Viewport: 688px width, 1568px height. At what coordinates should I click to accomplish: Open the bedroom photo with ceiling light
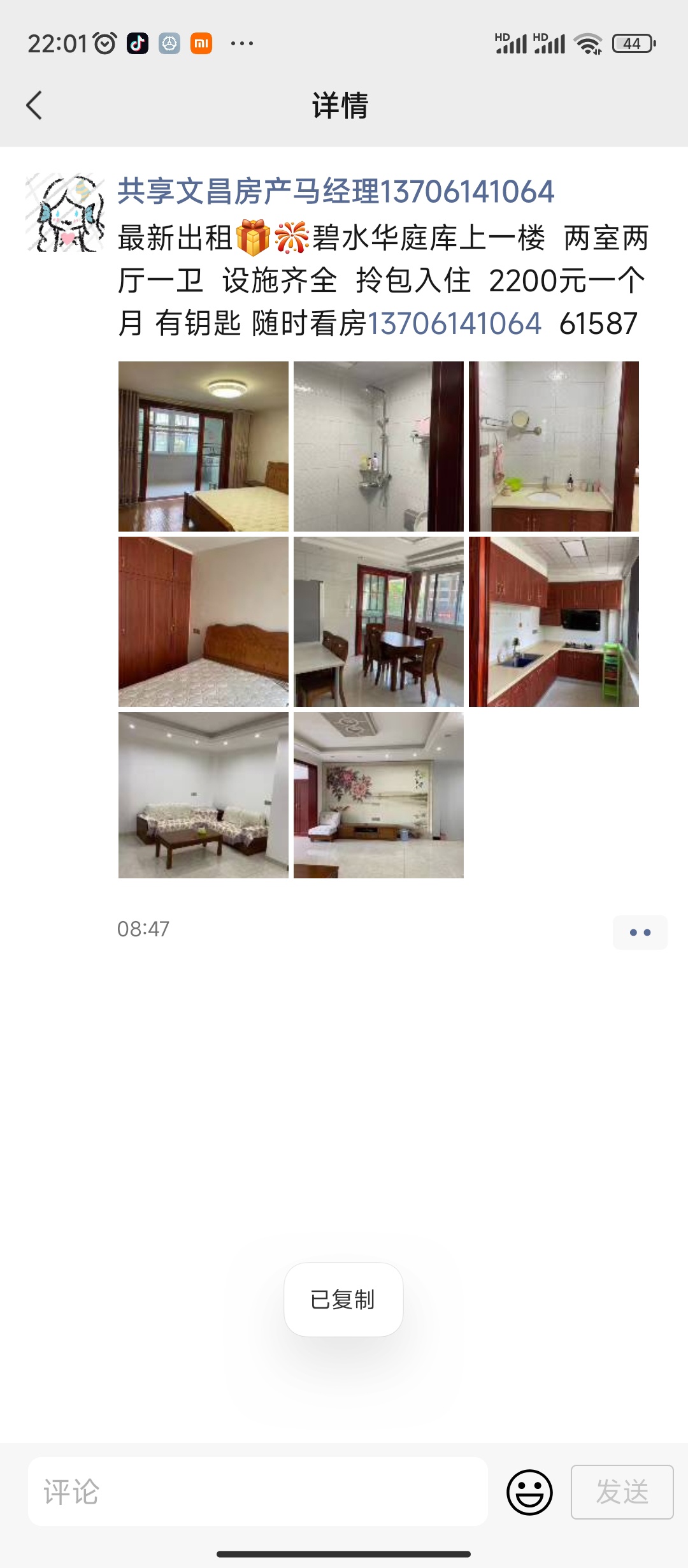coord(203,446)
